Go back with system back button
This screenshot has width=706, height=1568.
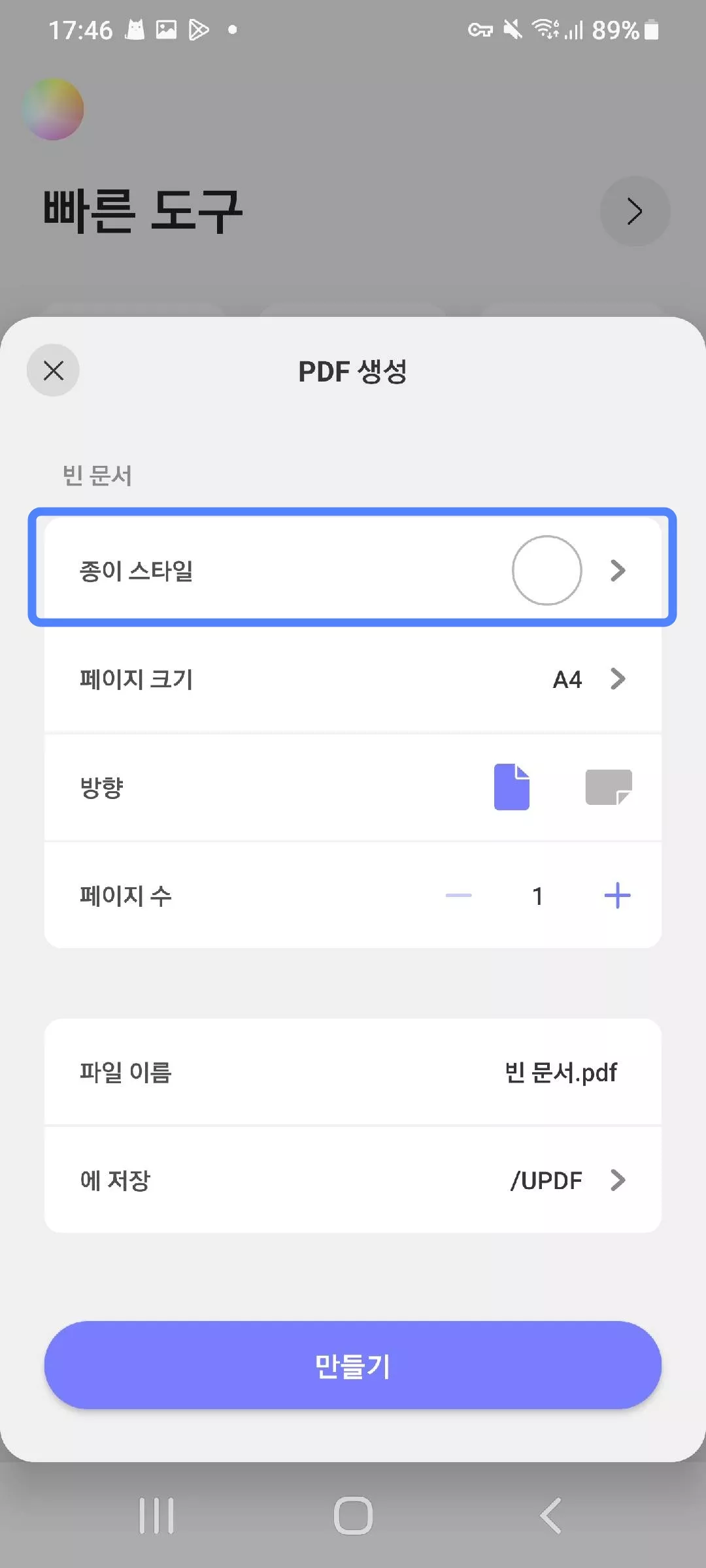tap(550, 1516)
